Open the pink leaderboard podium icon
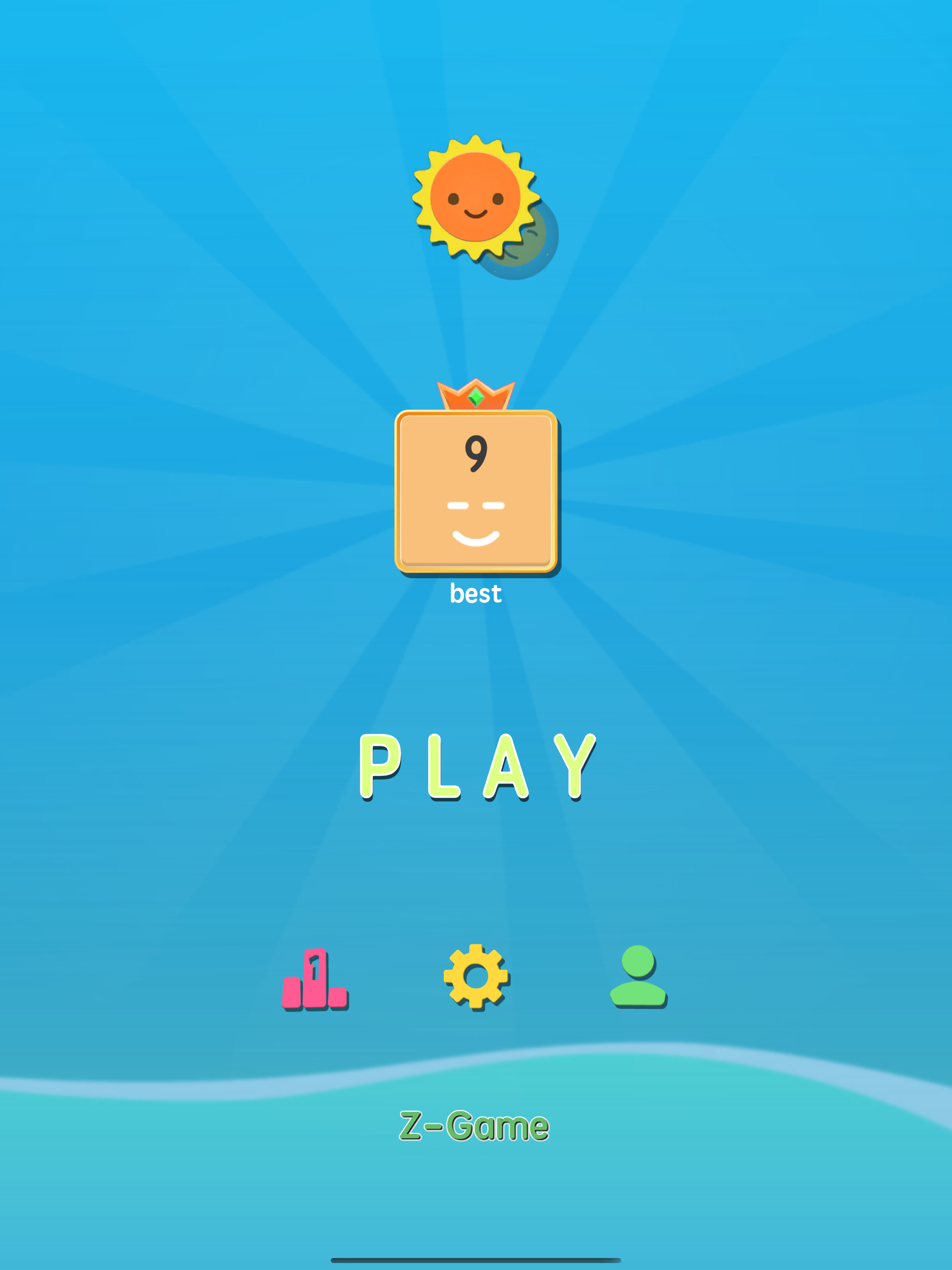 coord(315,978)
